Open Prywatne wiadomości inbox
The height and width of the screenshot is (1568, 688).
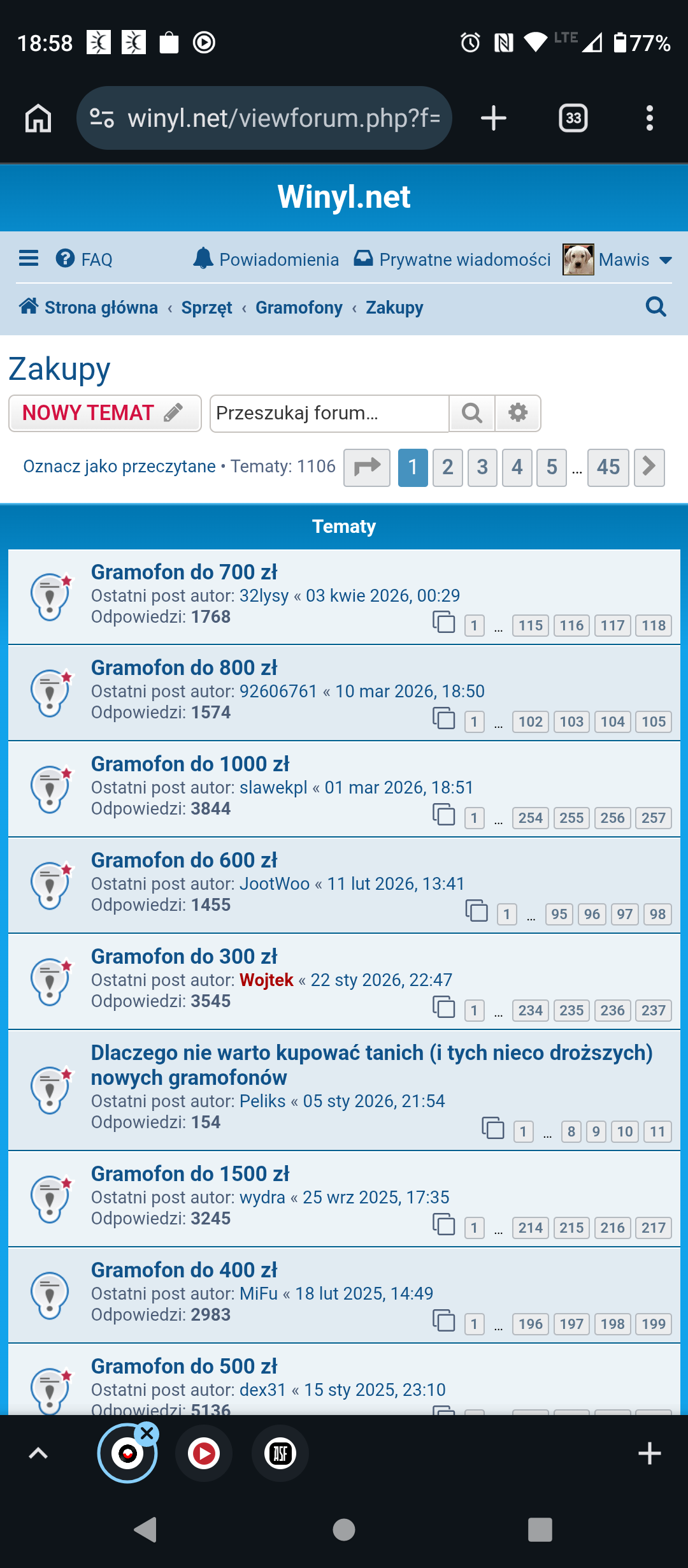(452, 259)
